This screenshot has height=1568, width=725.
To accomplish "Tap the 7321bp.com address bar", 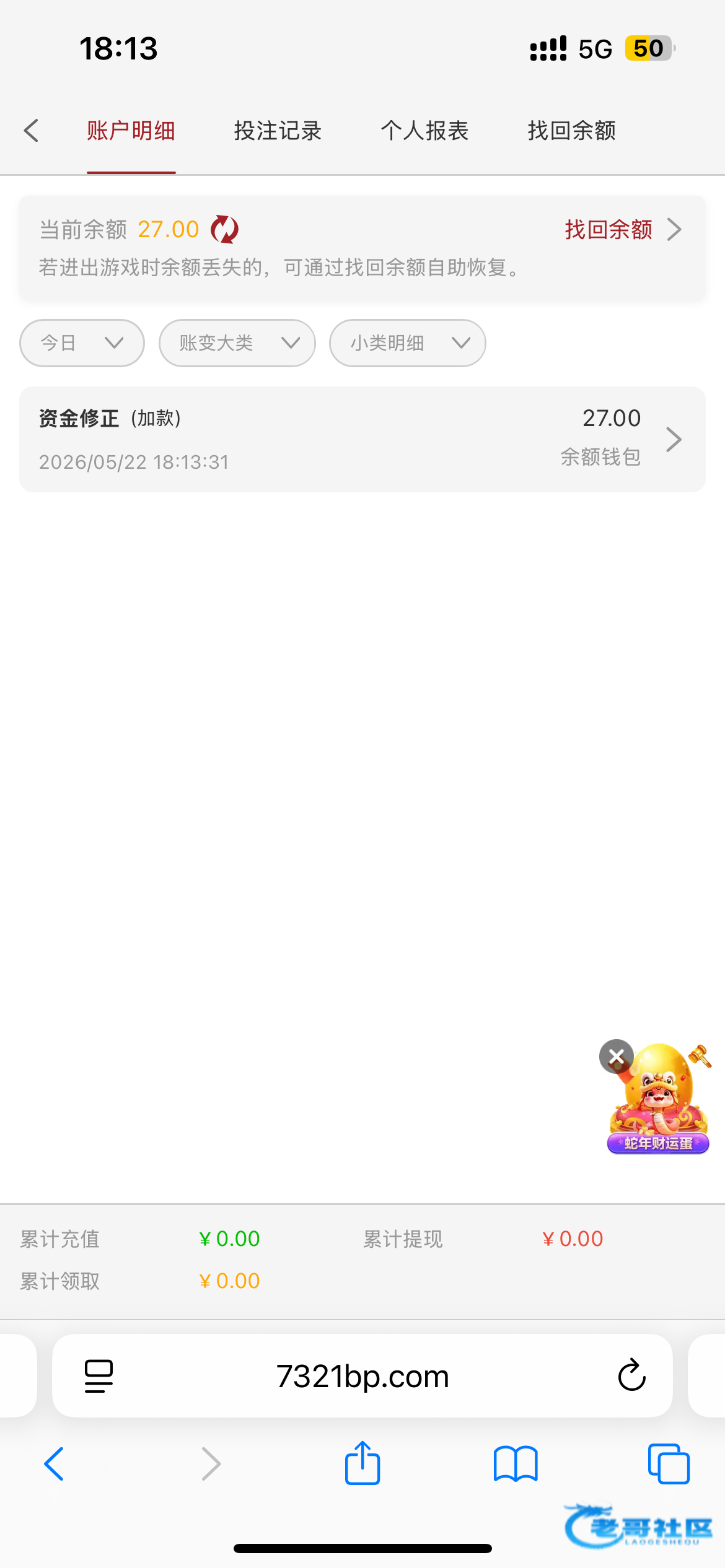I will tap(362, 1376).
